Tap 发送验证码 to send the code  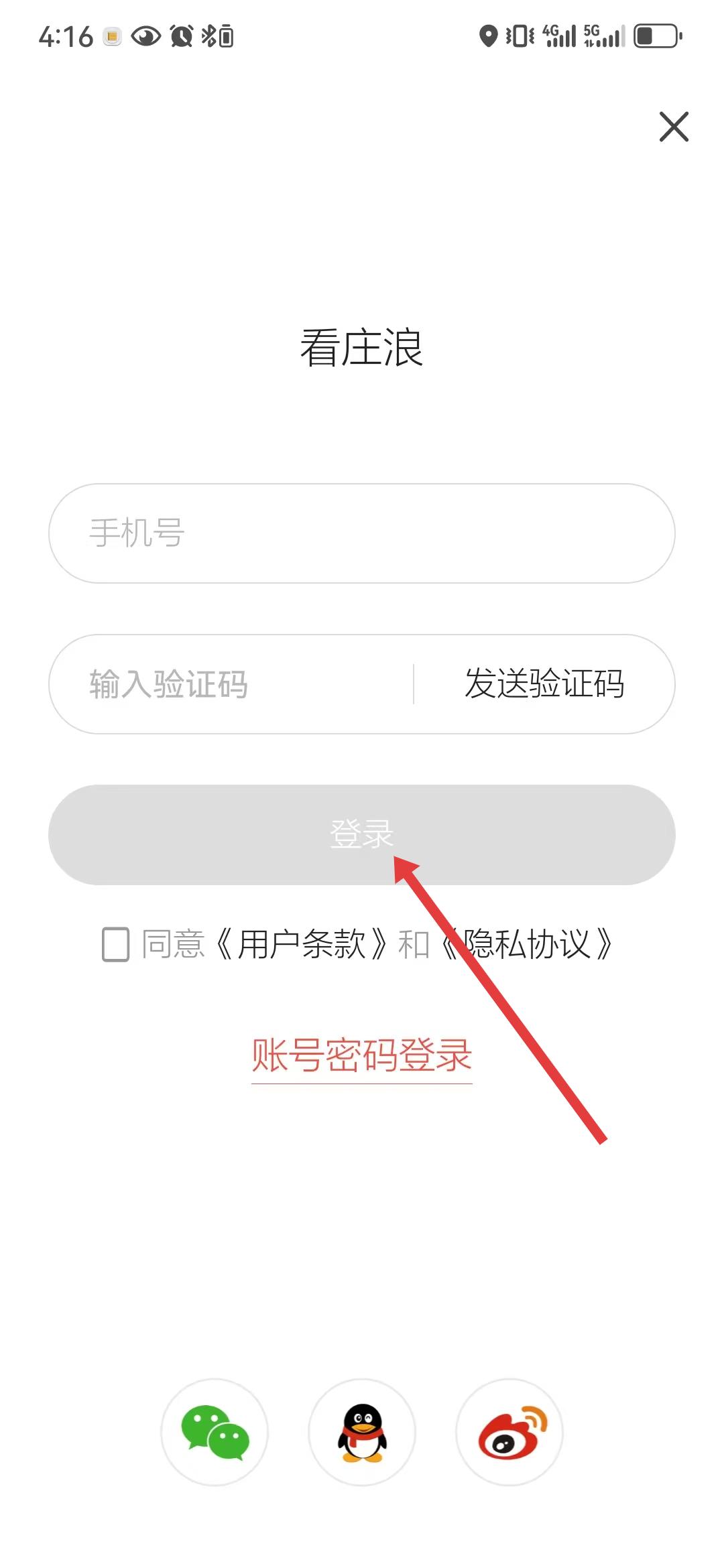[x=544, y=684]
